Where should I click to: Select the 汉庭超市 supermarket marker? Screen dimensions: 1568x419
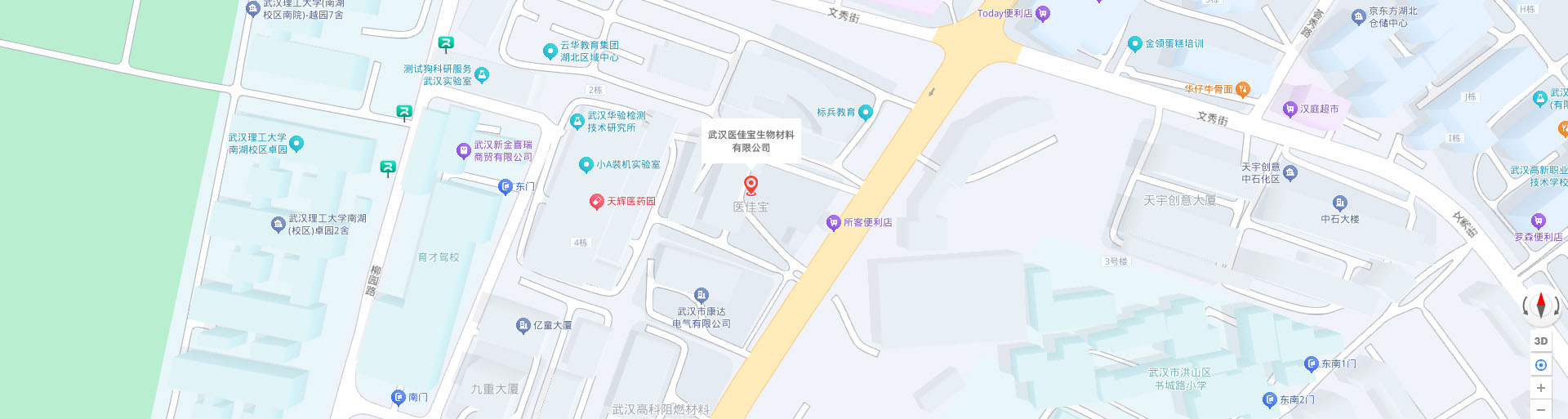[x=1290, y=109]
